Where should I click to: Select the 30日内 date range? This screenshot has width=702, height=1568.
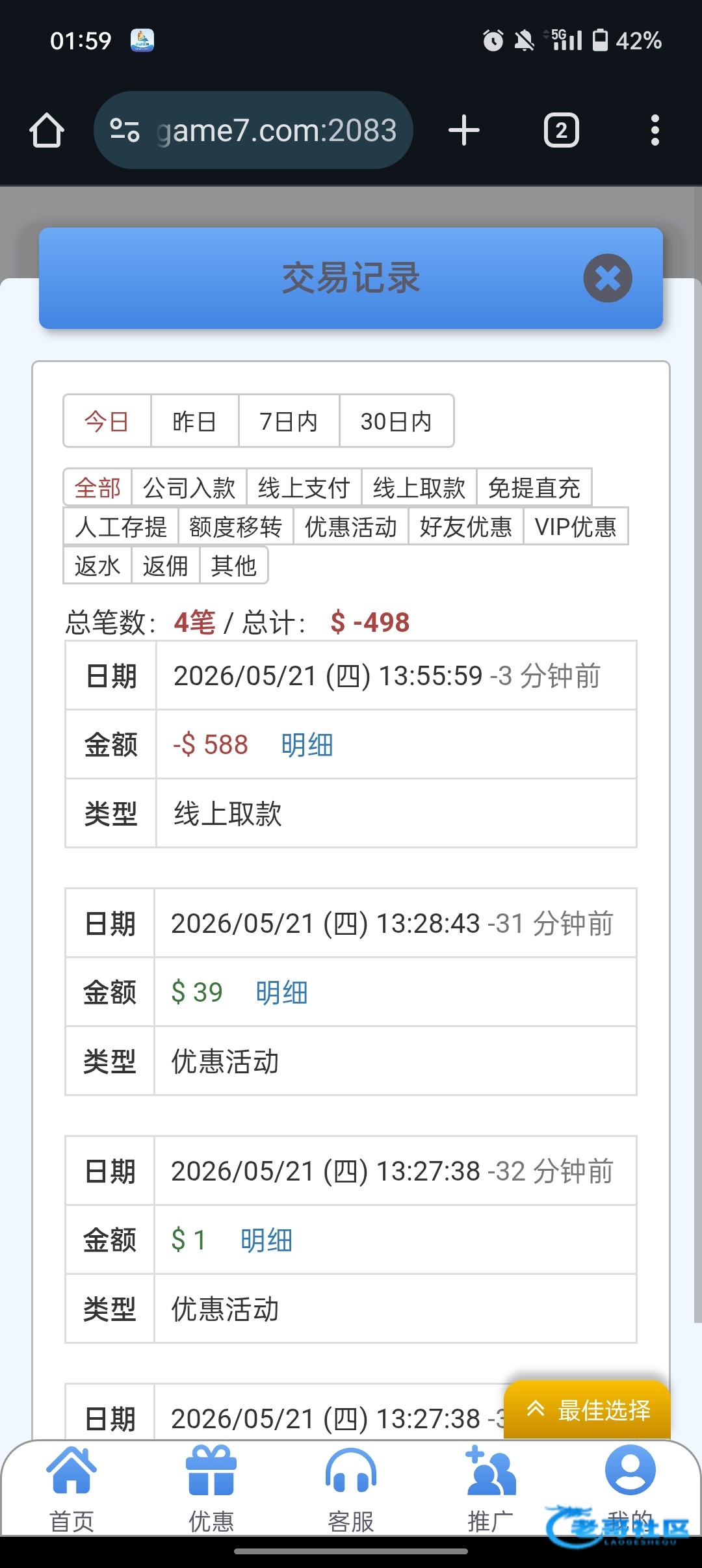396,421
